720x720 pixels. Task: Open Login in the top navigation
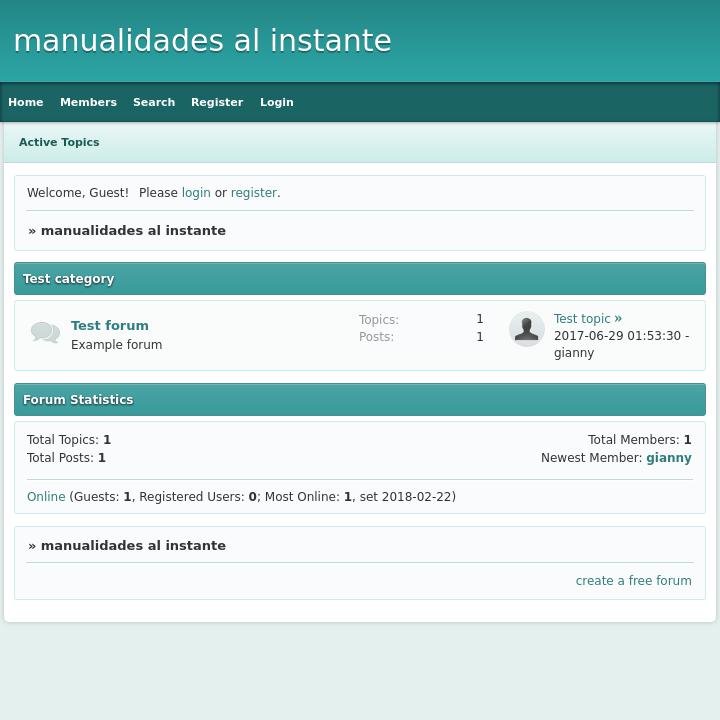[x=277, y=102]
